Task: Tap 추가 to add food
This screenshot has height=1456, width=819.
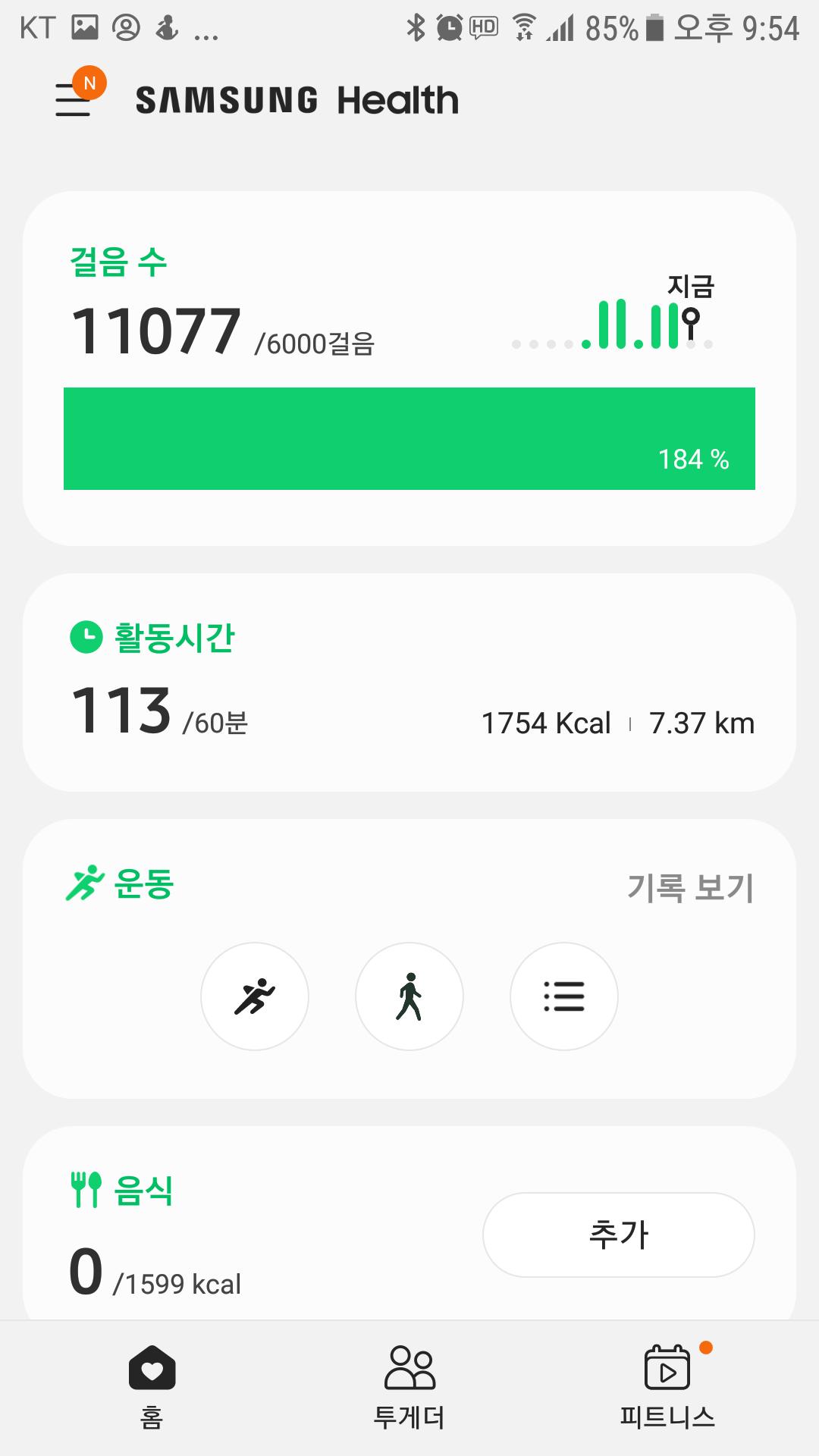Action: coord(618,1235)
